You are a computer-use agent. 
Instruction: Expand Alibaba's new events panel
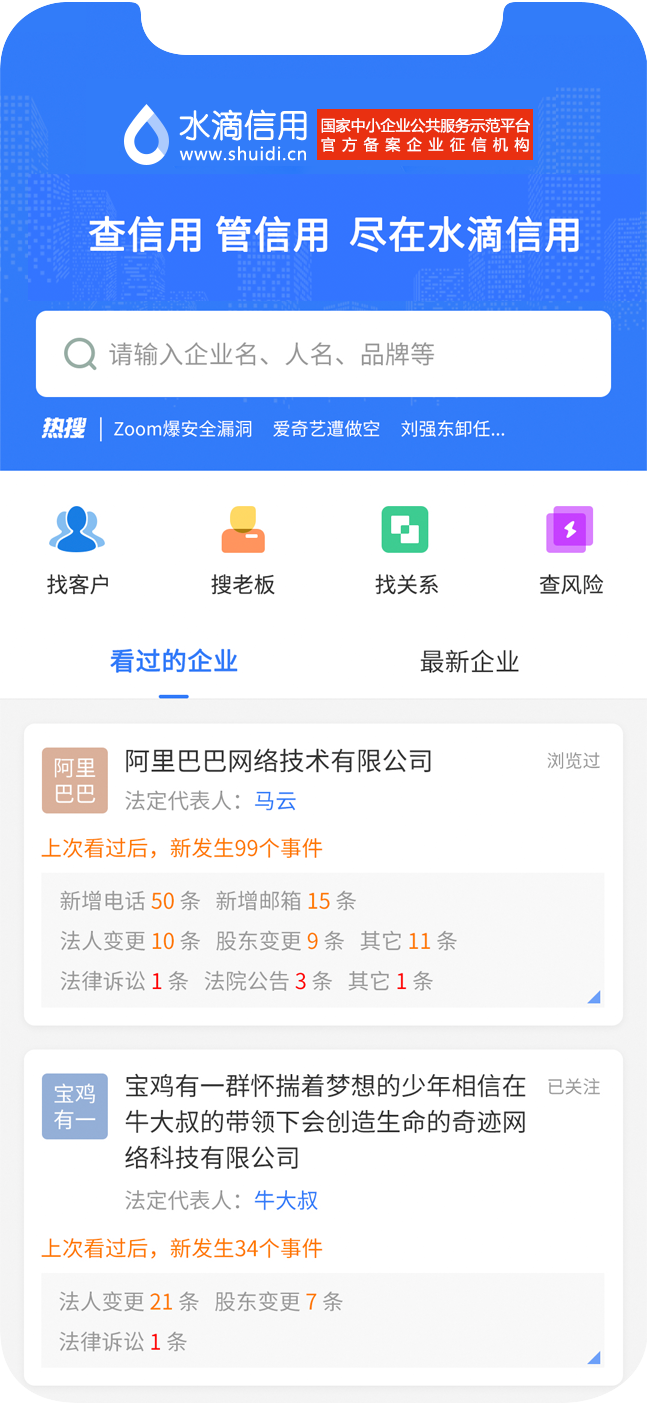594,996
